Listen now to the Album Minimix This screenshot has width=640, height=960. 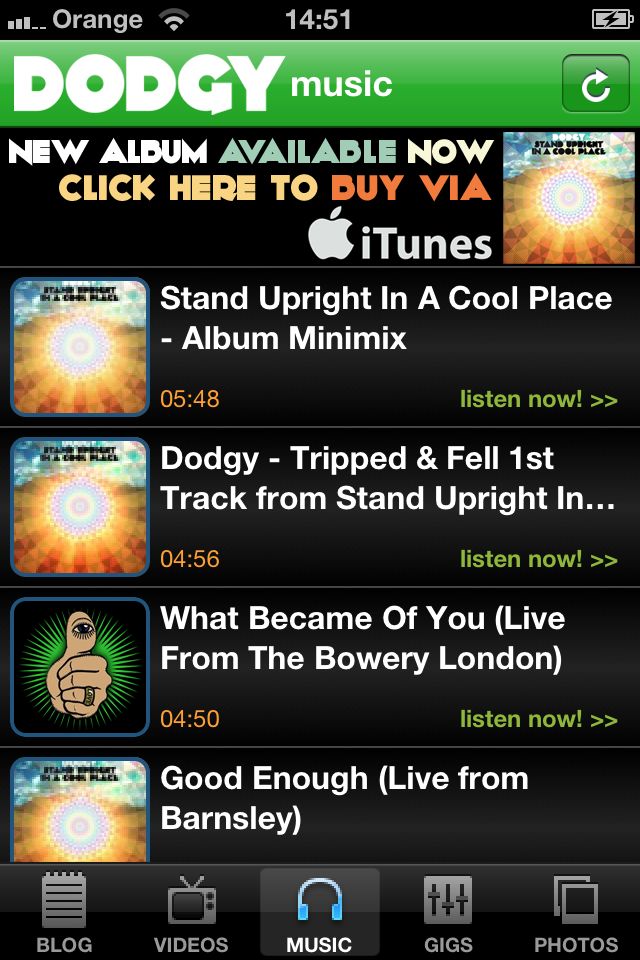538,400
